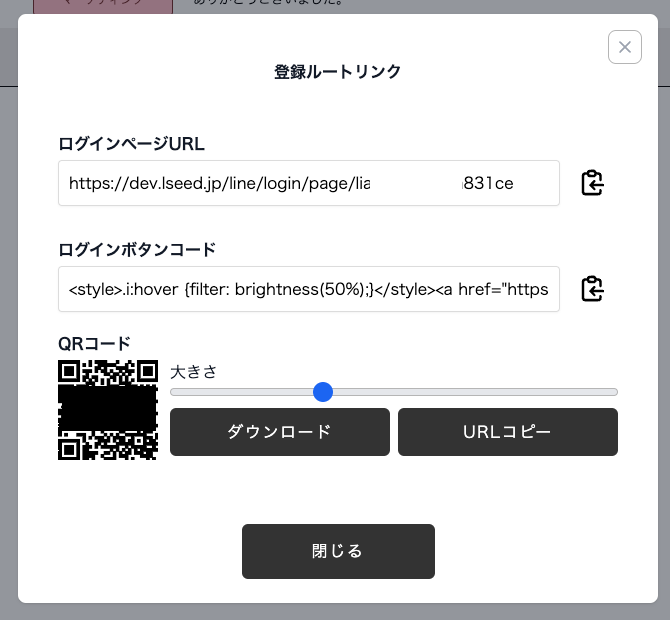Download the QR code with ダウンロード
This screenshot has width=670, height=620.
pyautogui.click(x=279, y=432)
